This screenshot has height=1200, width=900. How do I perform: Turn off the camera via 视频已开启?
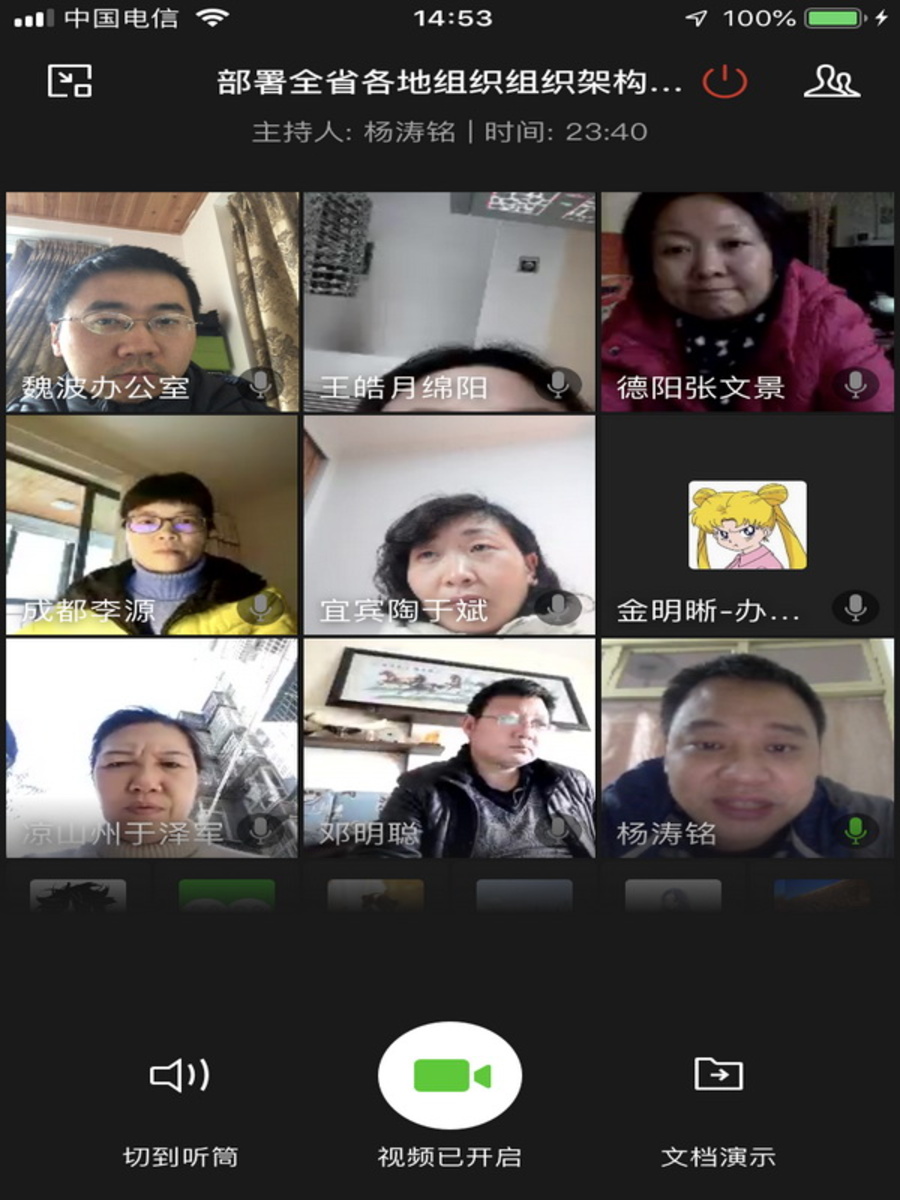point(450,1076)
